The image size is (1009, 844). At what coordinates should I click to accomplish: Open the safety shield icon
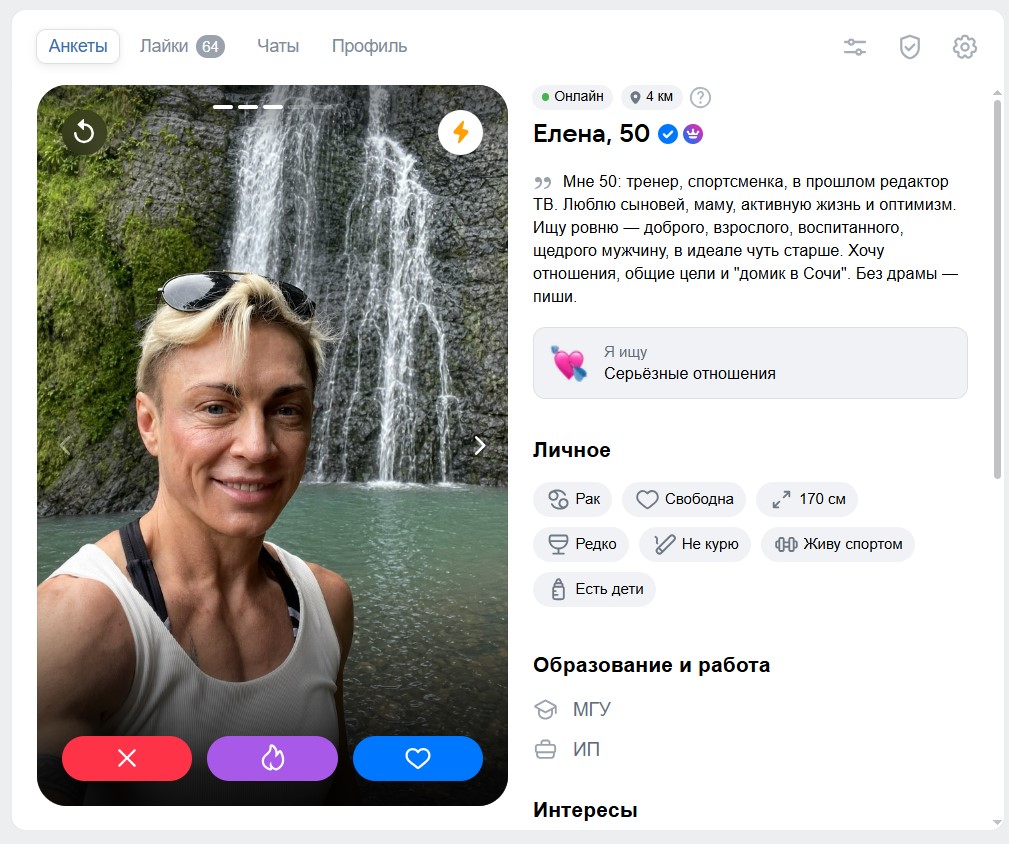click(909, 47)
